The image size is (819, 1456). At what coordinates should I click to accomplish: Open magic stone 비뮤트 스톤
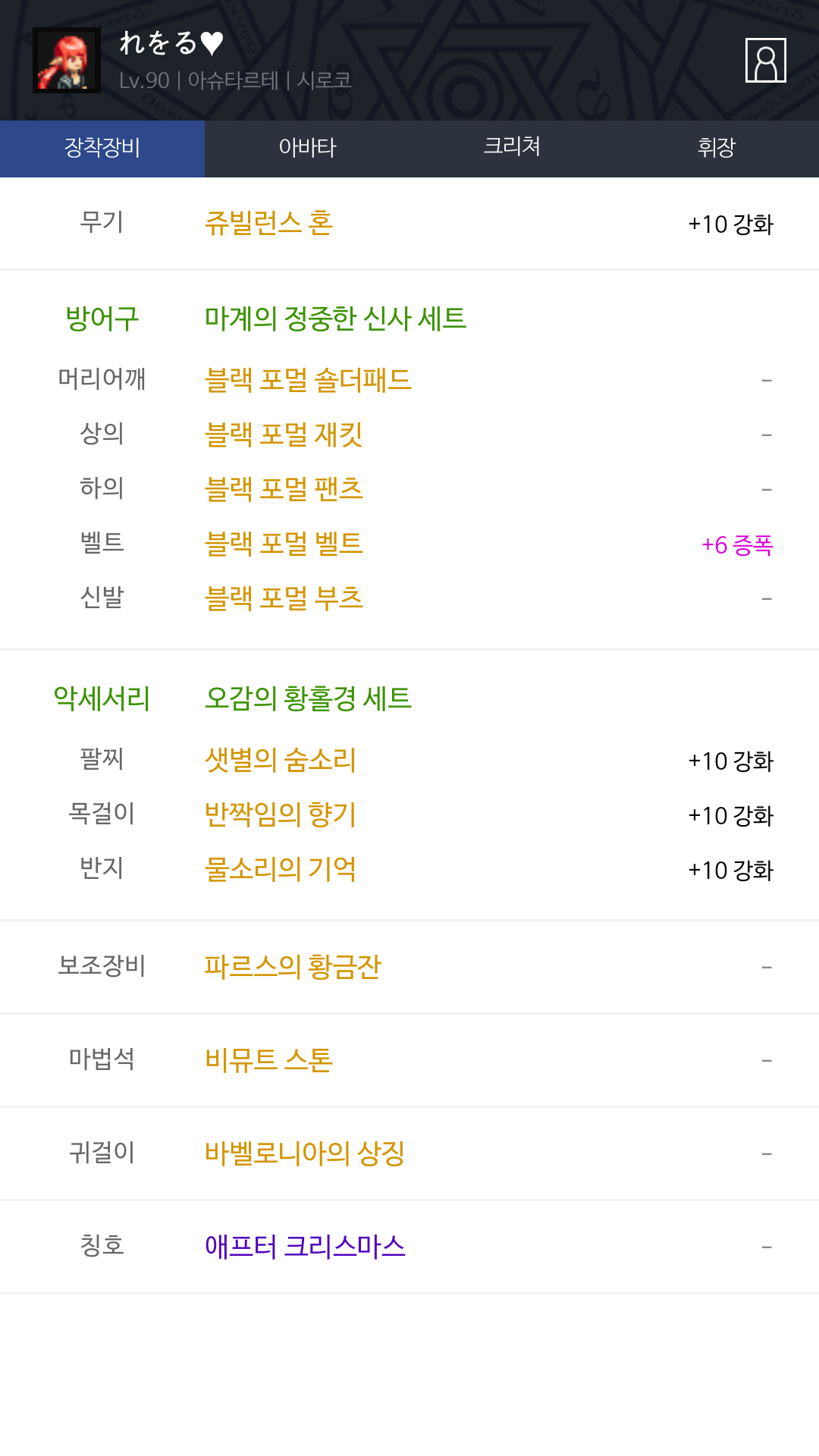pyautogui.click(x=268, y=1060)
